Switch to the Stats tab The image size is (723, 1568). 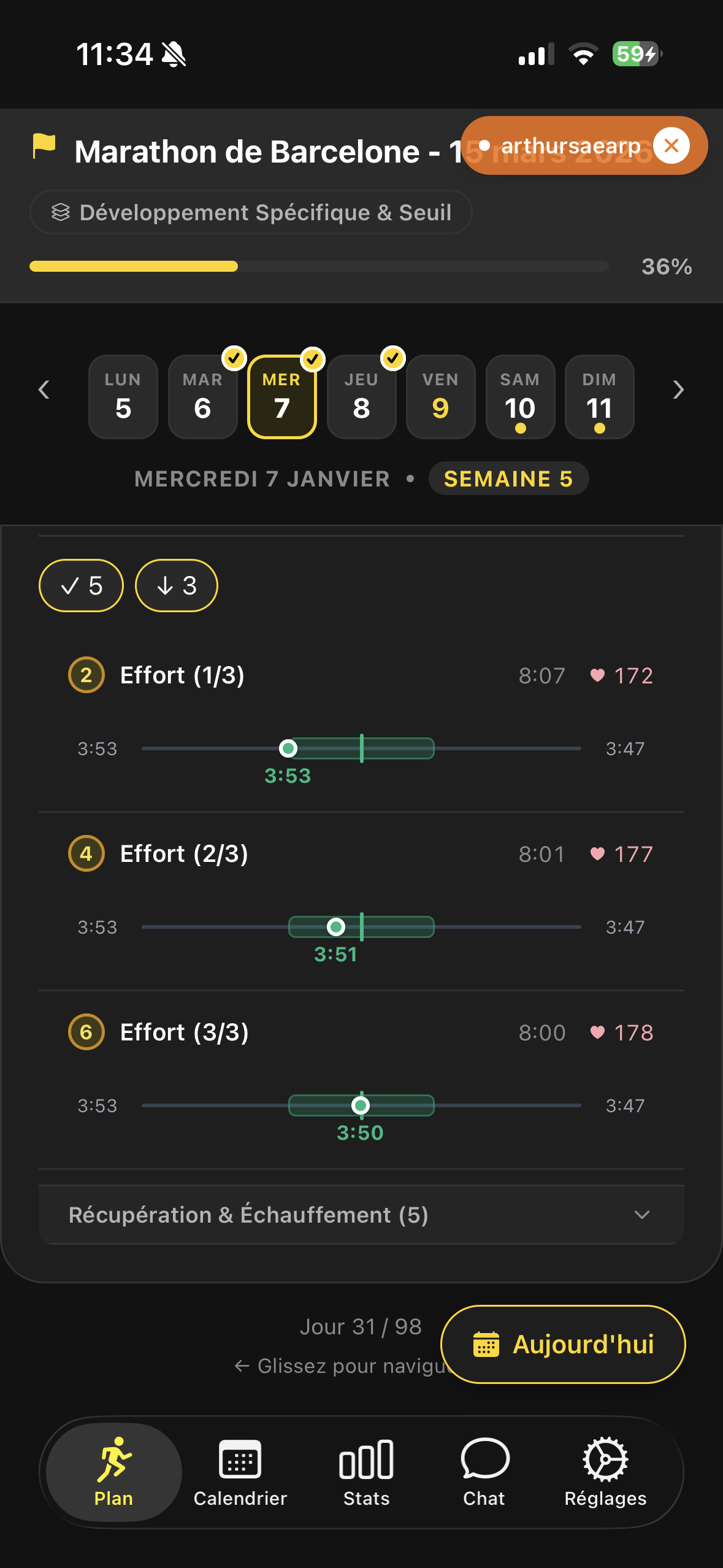(x=366, y=1472)
